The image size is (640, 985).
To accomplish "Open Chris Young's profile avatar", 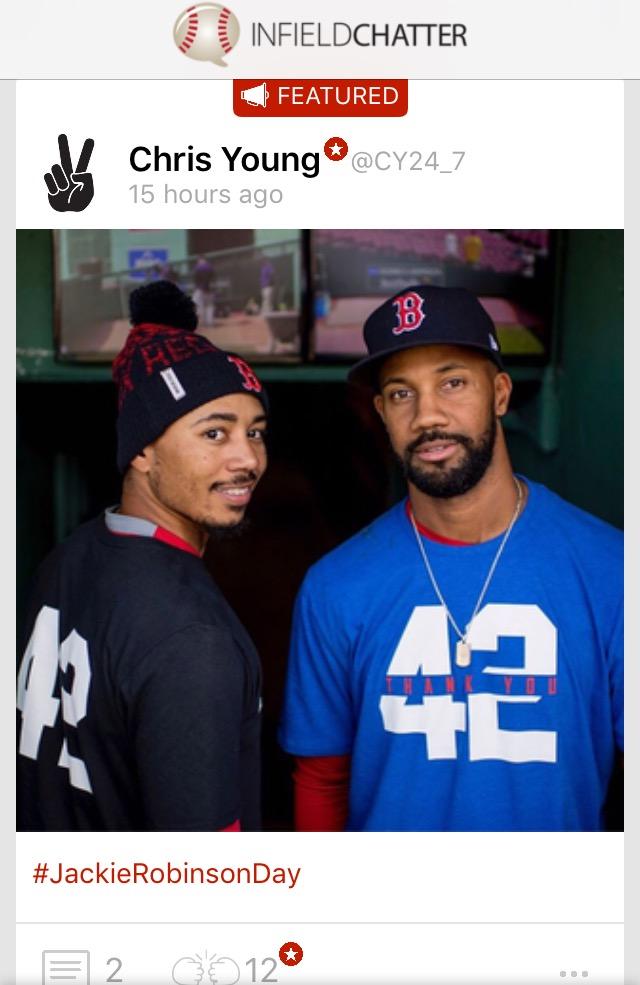I will pos(69,171).
